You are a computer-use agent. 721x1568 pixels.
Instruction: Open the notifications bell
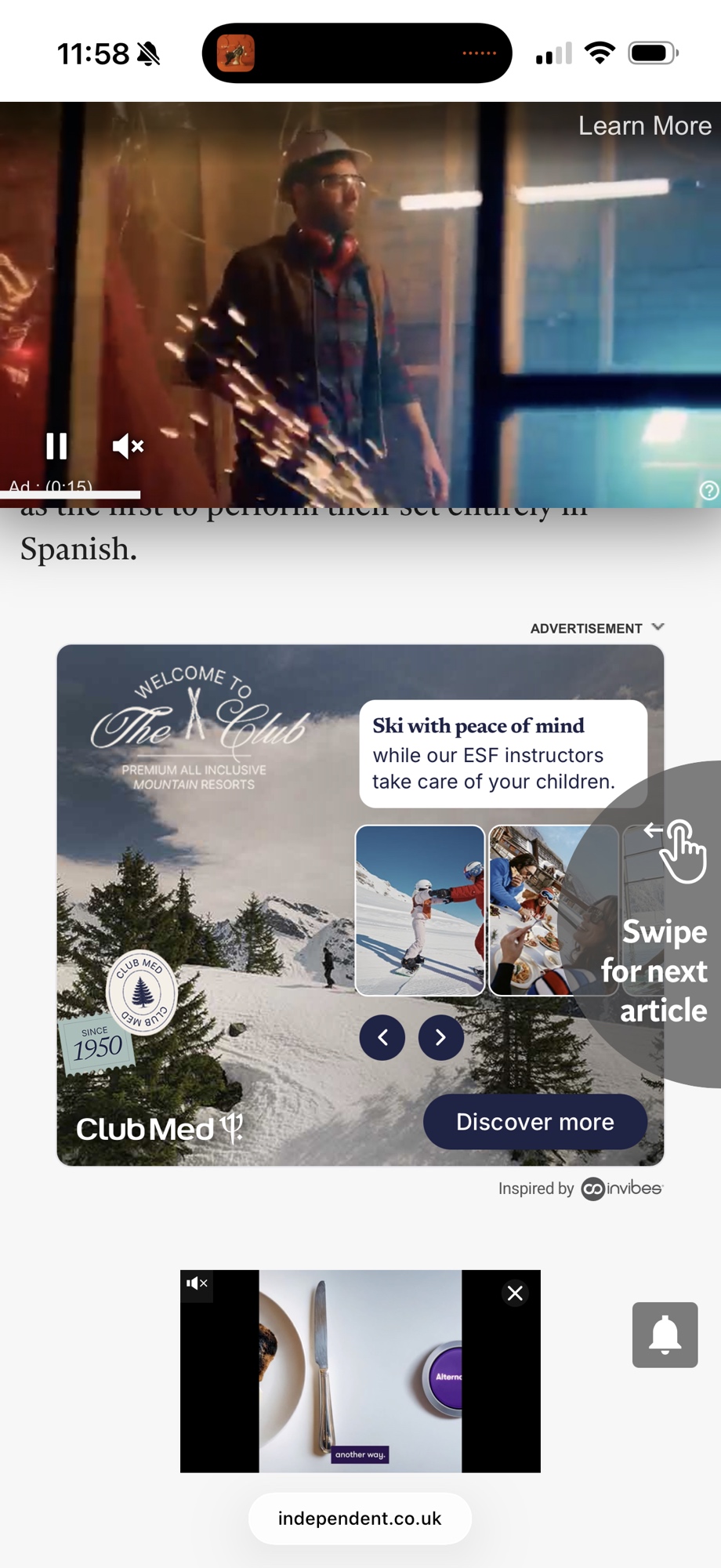pyautogui.click(x=665, y=1334)
